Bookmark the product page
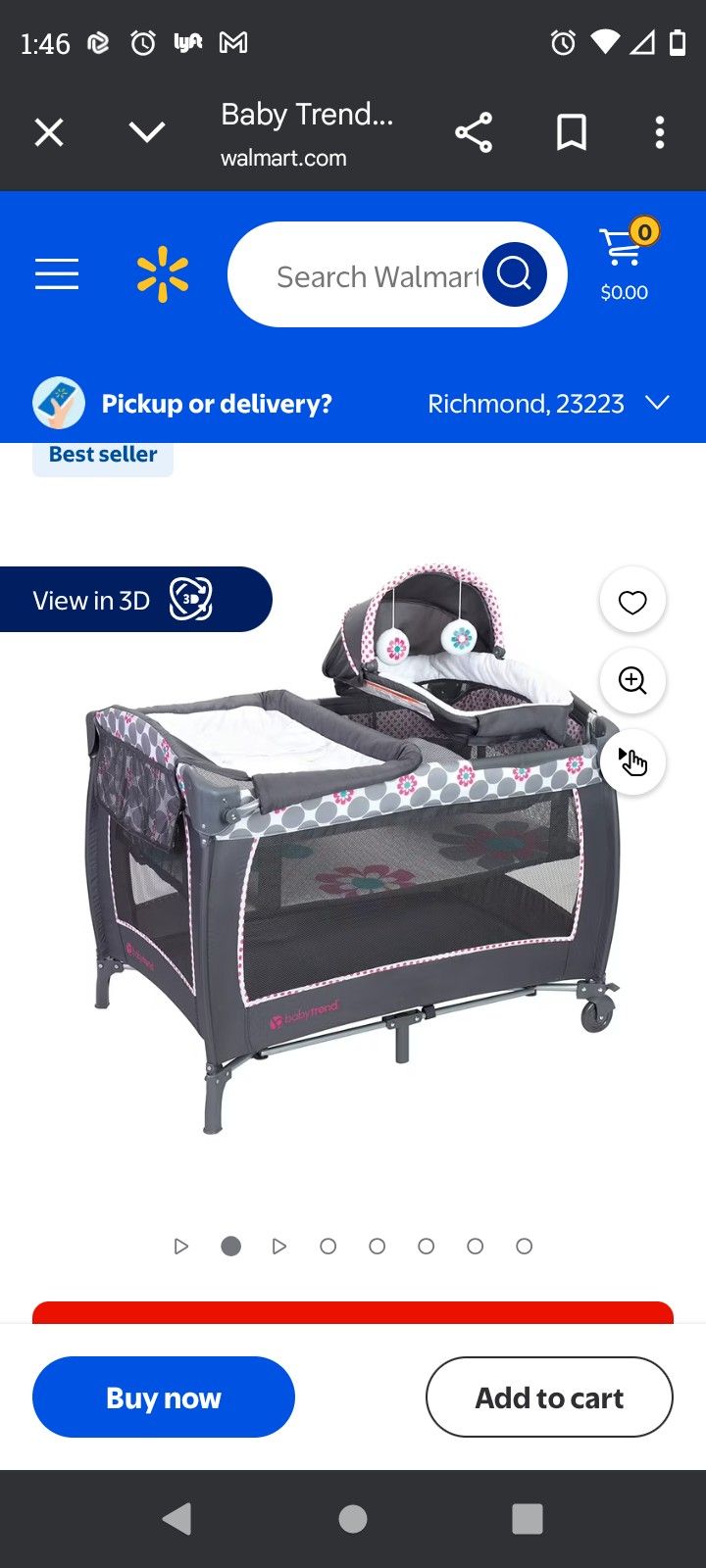Screen dimensions: 706x1568 click(x=571, y=131)
